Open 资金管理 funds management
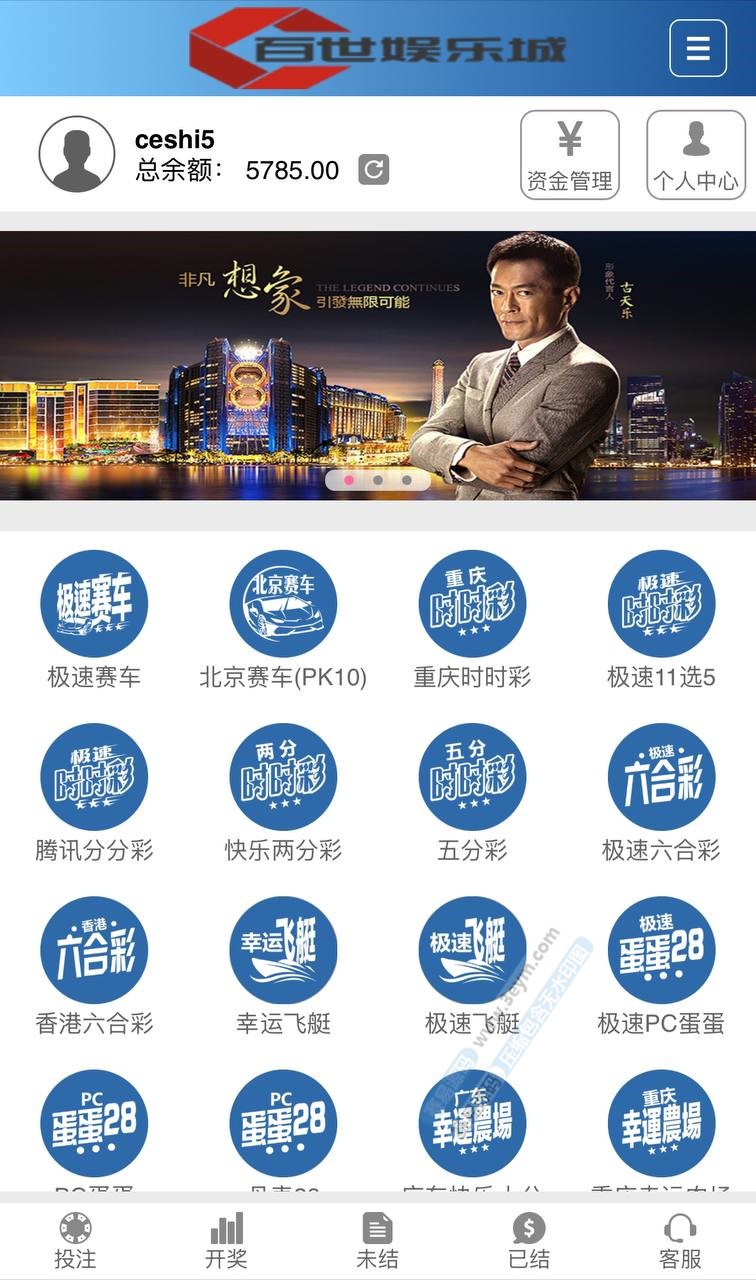This screenshot has width=756, height=1280. (x=569, y=155)
